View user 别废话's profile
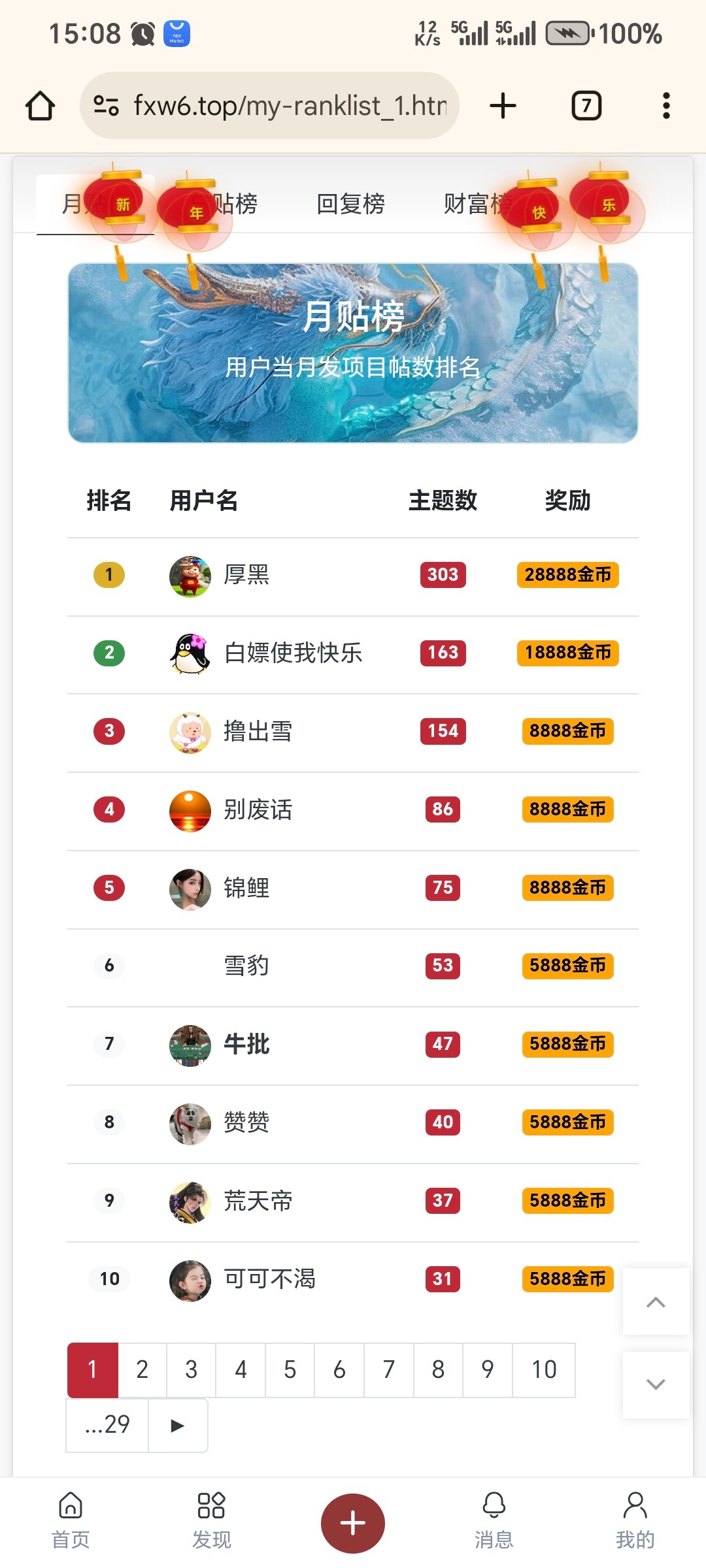Screen dimensions: 706x1568 (x=258, y=809)
